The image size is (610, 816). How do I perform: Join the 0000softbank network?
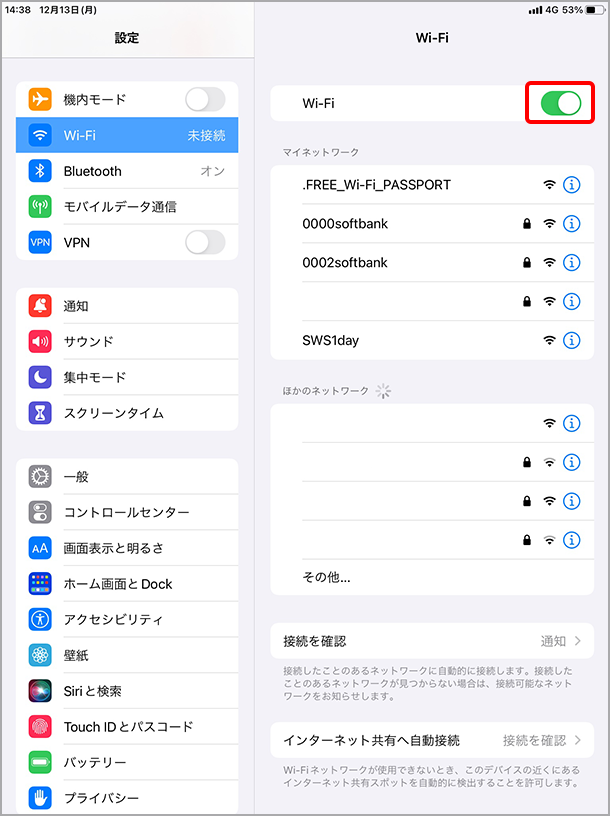(400, 224)
